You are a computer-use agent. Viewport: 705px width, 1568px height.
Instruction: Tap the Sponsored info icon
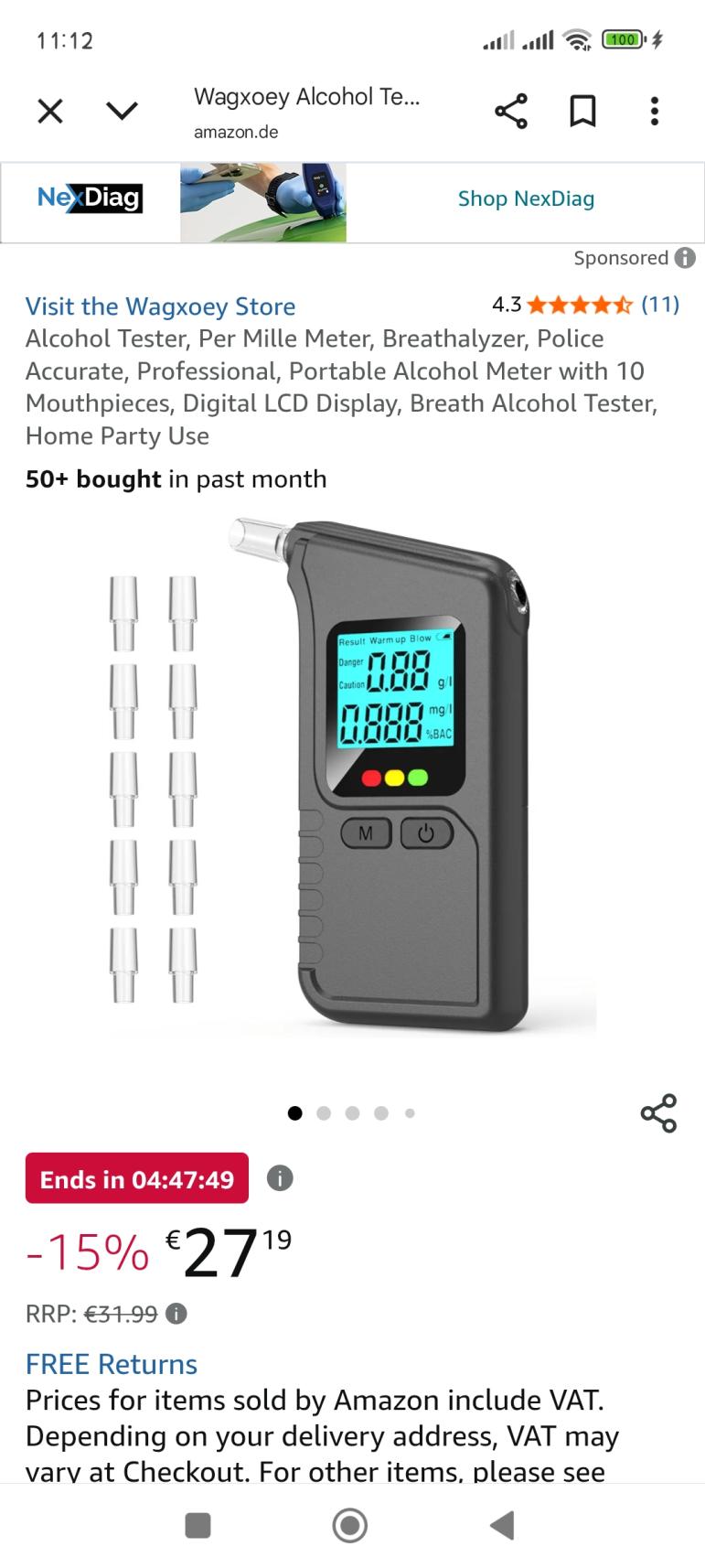(x=685, y=258)
